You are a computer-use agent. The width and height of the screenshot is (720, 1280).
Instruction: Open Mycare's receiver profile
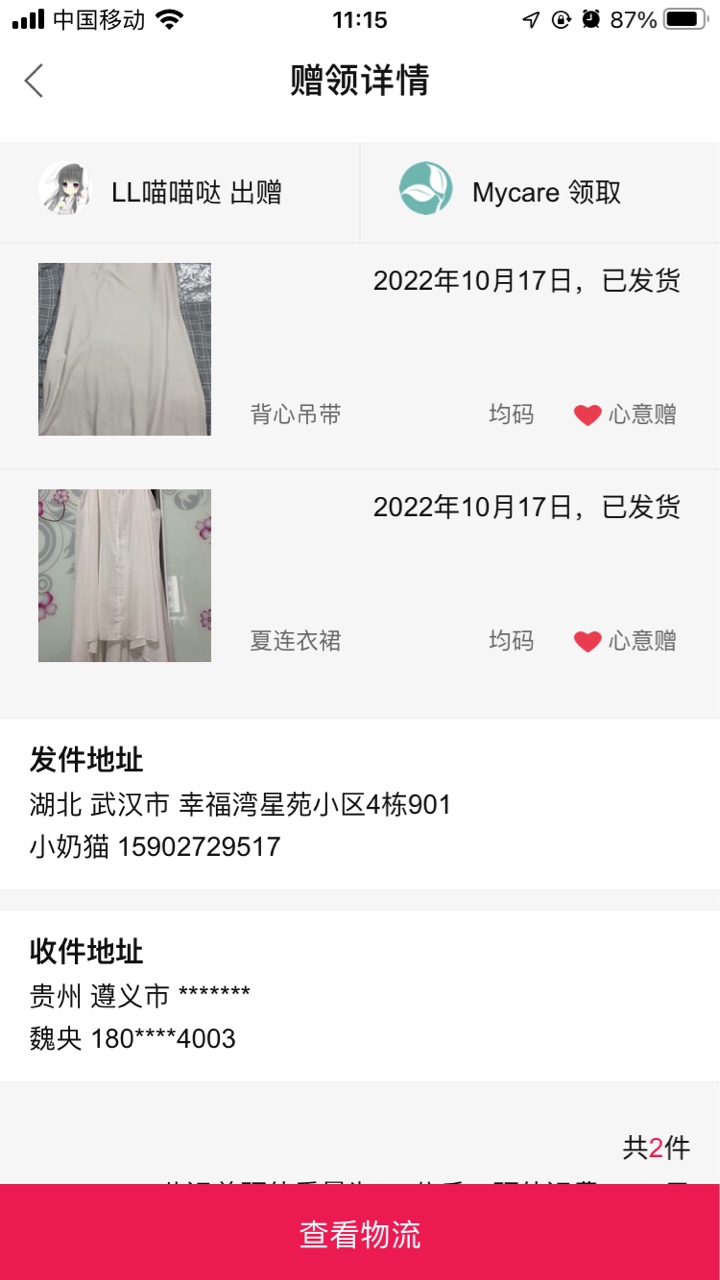click(426, 190)
